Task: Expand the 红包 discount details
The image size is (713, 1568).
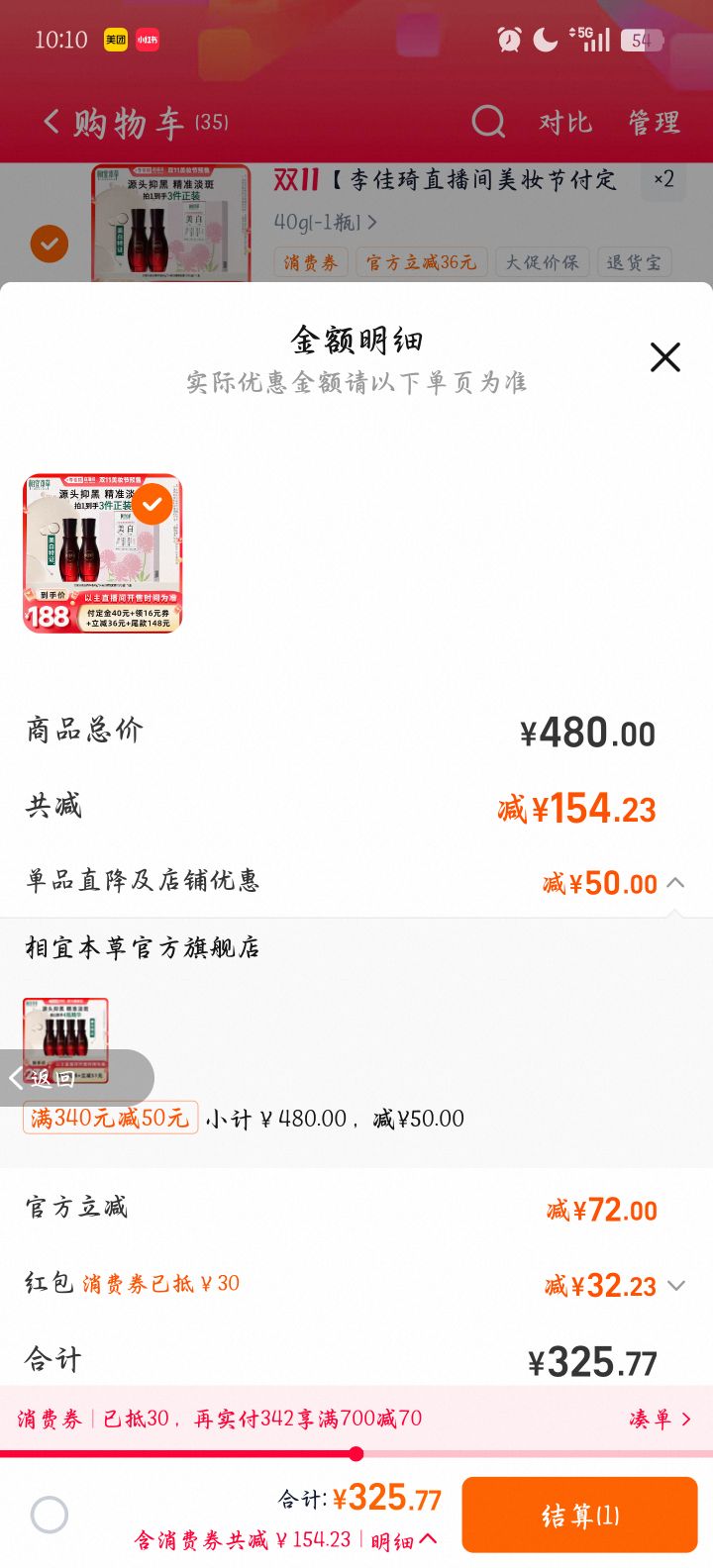Action: (x=677, y=1285)
